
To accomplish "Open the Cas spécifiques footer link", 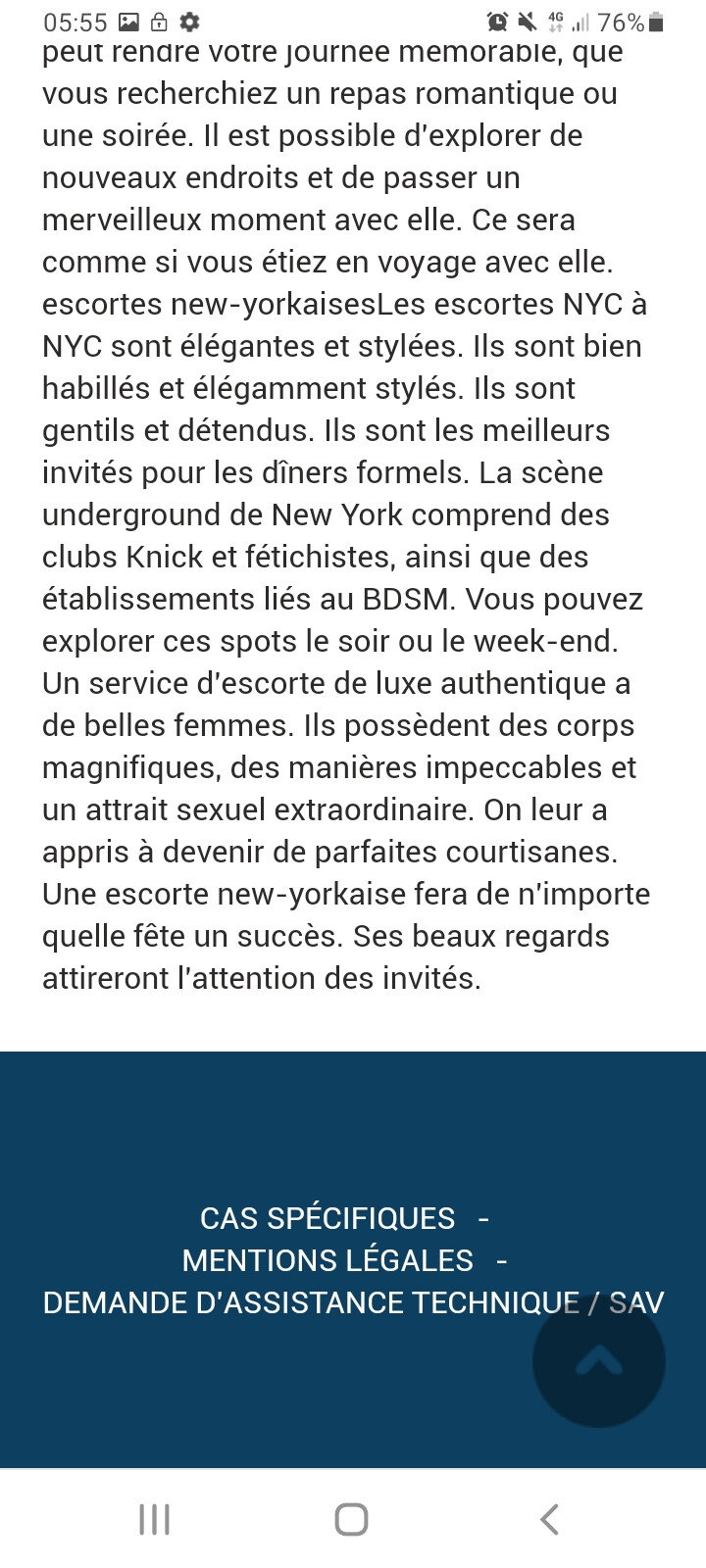I will pyautogui.click(x=328, y=1218).
